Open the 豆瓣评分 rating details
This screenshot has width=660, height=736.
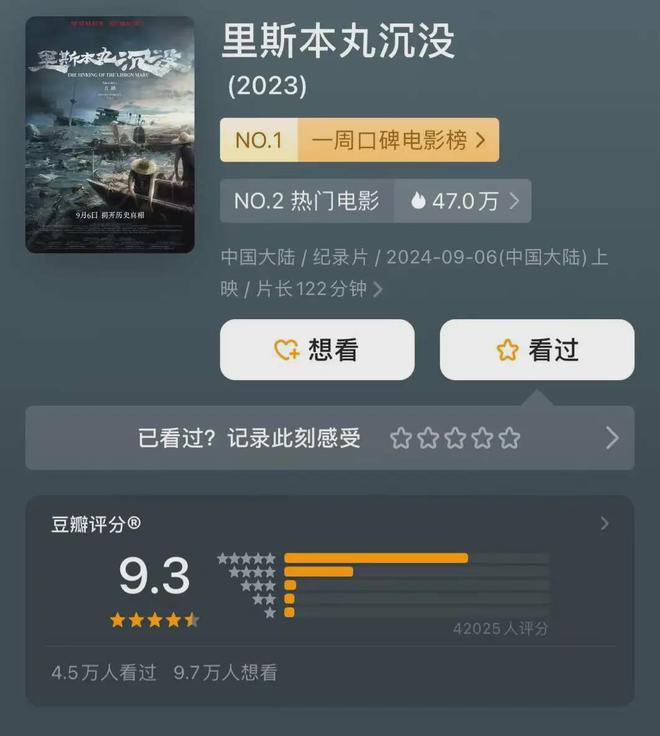(604, 524)
